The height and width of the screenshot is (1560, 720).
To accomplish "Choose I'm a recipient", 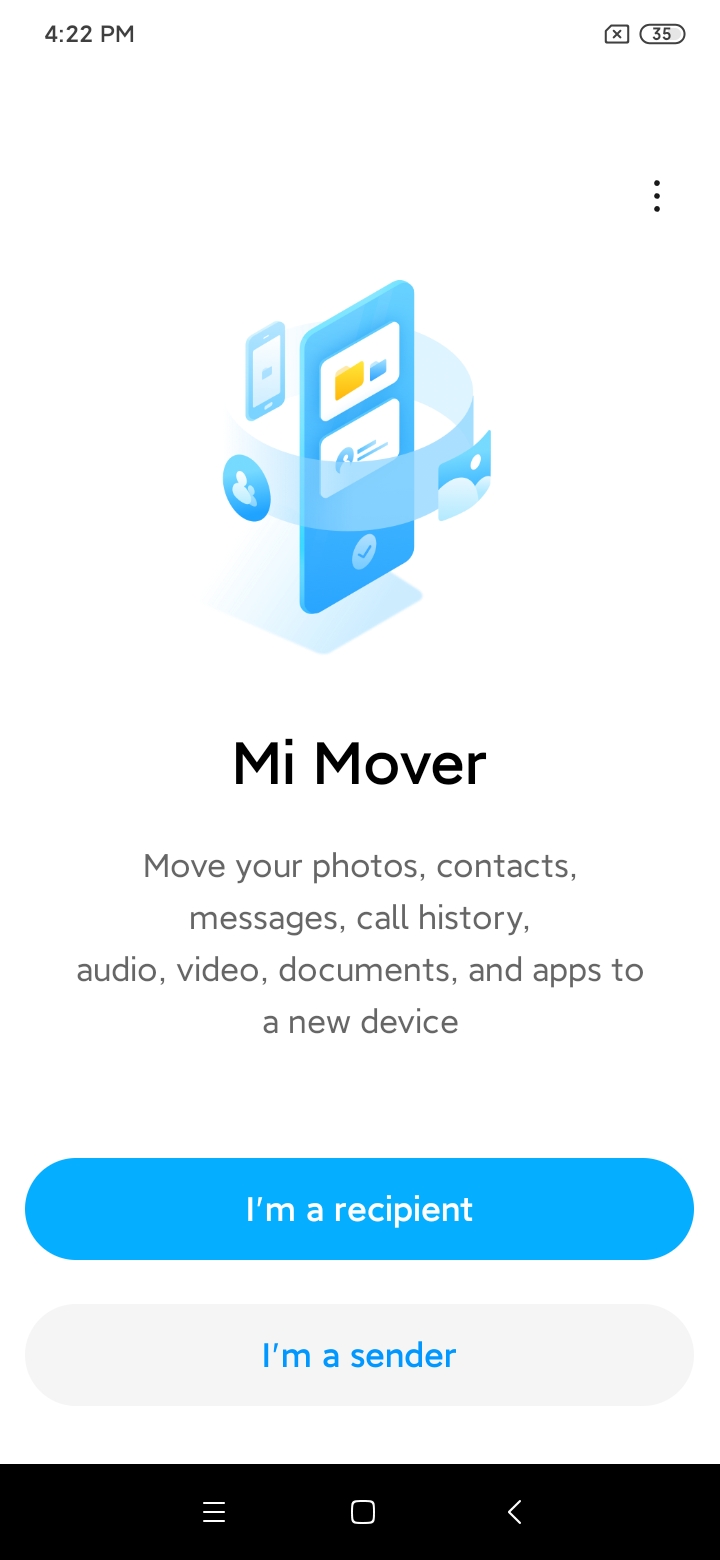I will [359, 1209].
